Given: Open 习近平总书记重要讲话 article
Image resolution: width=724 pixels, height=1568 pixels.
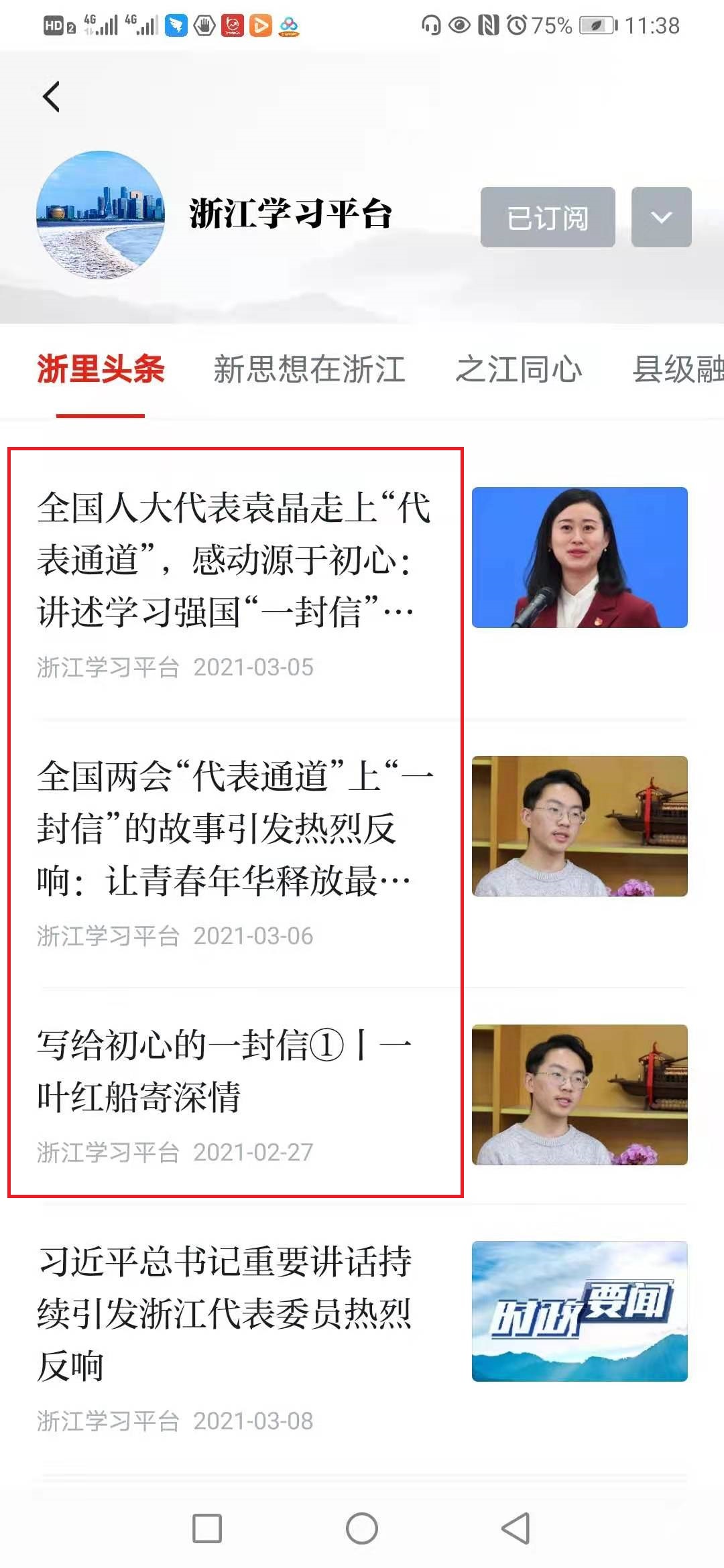Looking at the screenshot, I should coord(225,1313).
